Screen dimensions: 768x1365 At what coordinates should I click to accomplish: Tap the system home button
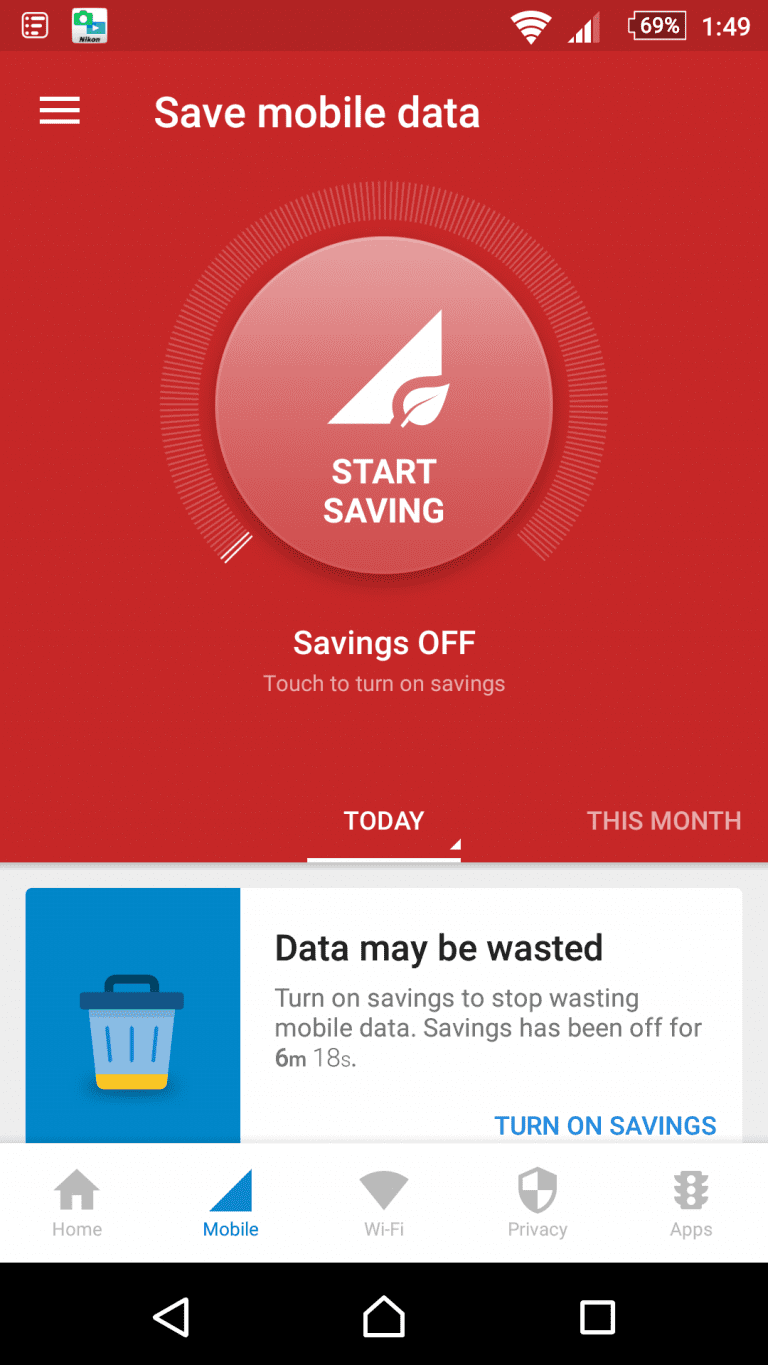[x=384, y=1316]
